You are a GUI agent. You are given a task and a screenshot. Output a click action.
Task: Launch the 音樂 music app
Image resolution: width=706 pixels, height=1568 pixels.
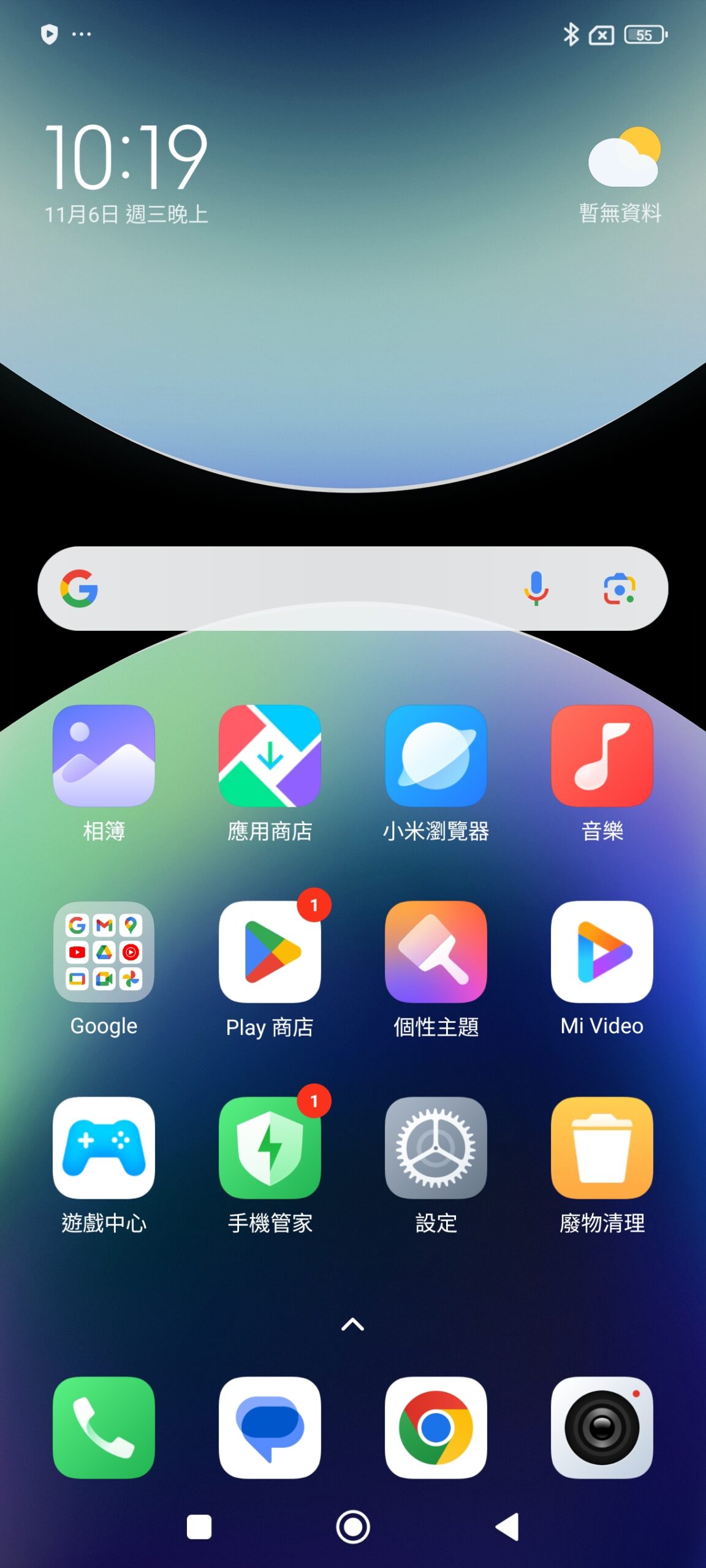click(x=602, y=755)
